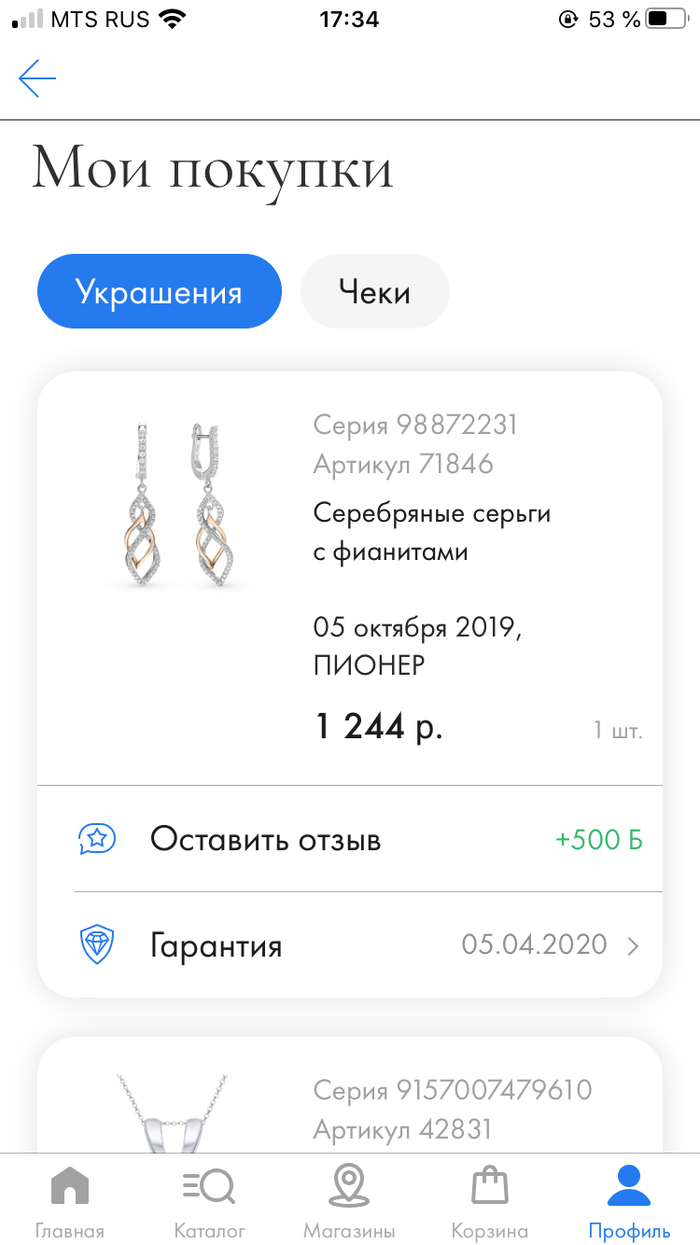This screenshot has height=1245, width=700.
Task: Switch to the Магазины tab
Action: pyautogui.click(x=349, y=1201)
